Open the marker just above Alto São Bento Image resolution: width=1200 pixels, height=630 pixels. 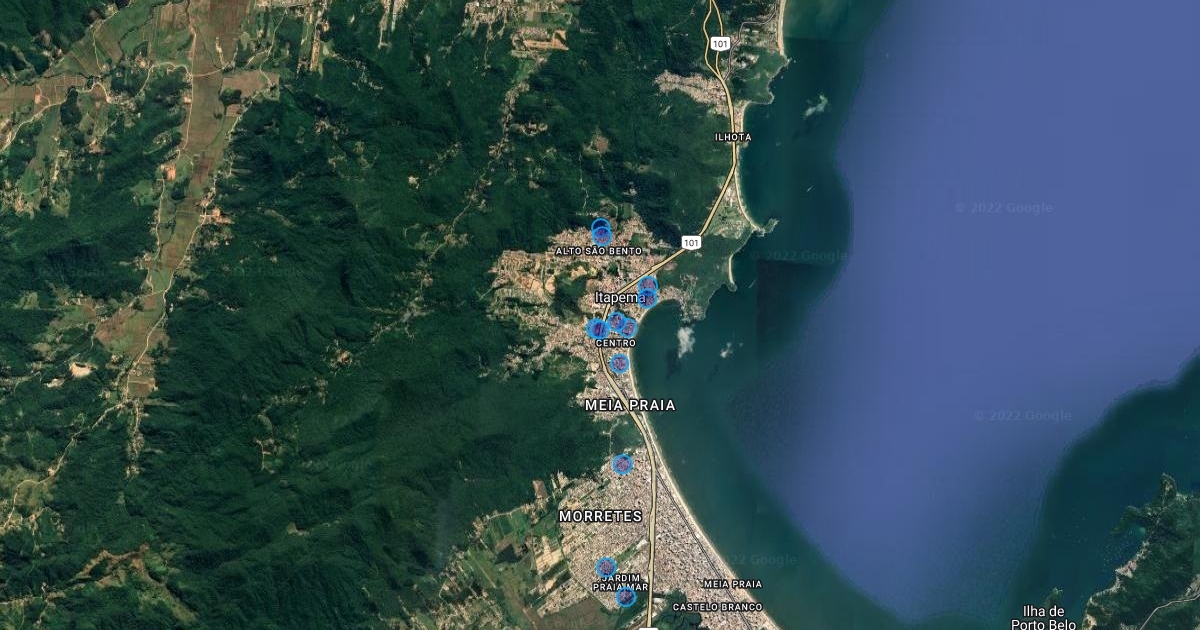click(601, 232)
